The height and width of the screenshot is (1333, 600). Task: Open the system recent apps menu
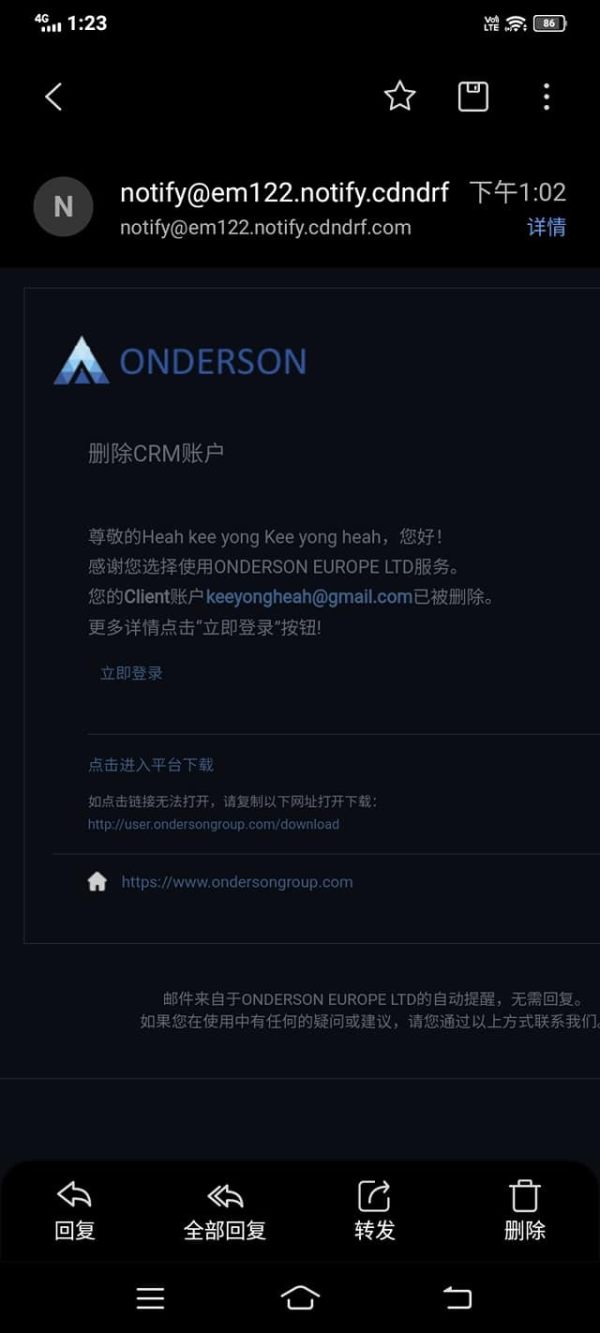click(x=150, y=1298)
